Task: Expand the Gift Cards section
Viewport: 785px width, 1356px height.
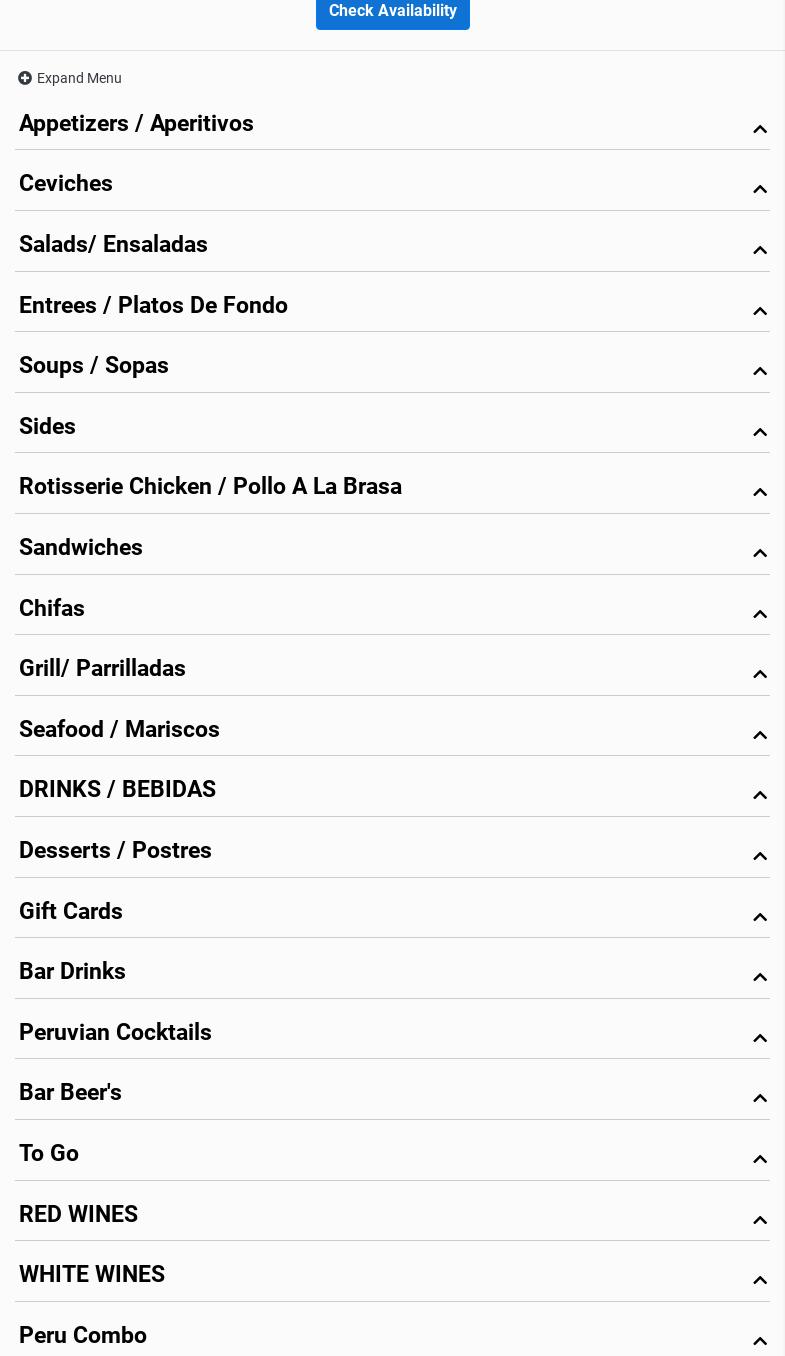Action: tap(71, 912)
